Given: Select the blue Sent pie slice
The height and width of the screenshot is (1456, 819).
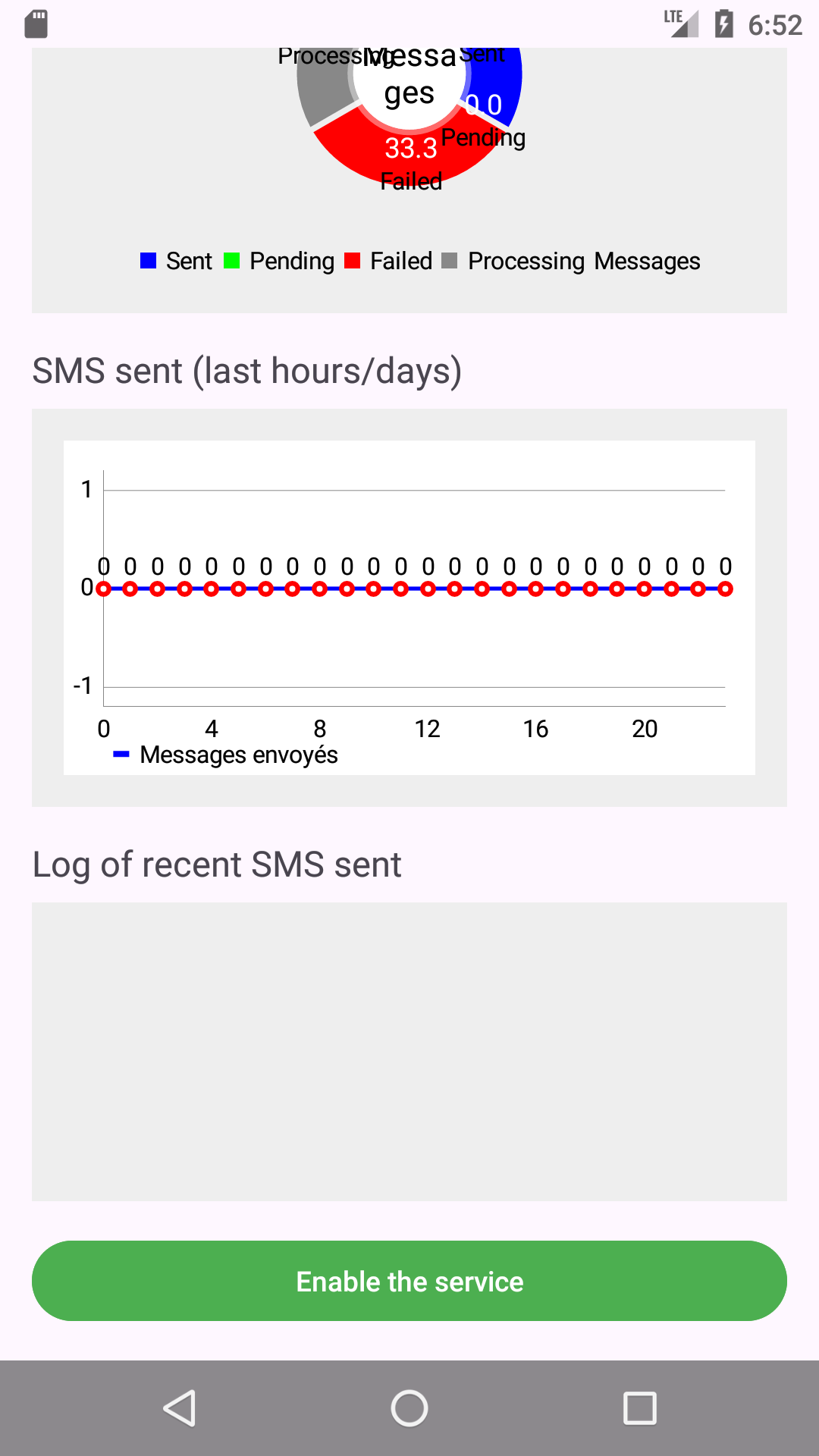Looking at the screenshot, I should tap(497, 83).
